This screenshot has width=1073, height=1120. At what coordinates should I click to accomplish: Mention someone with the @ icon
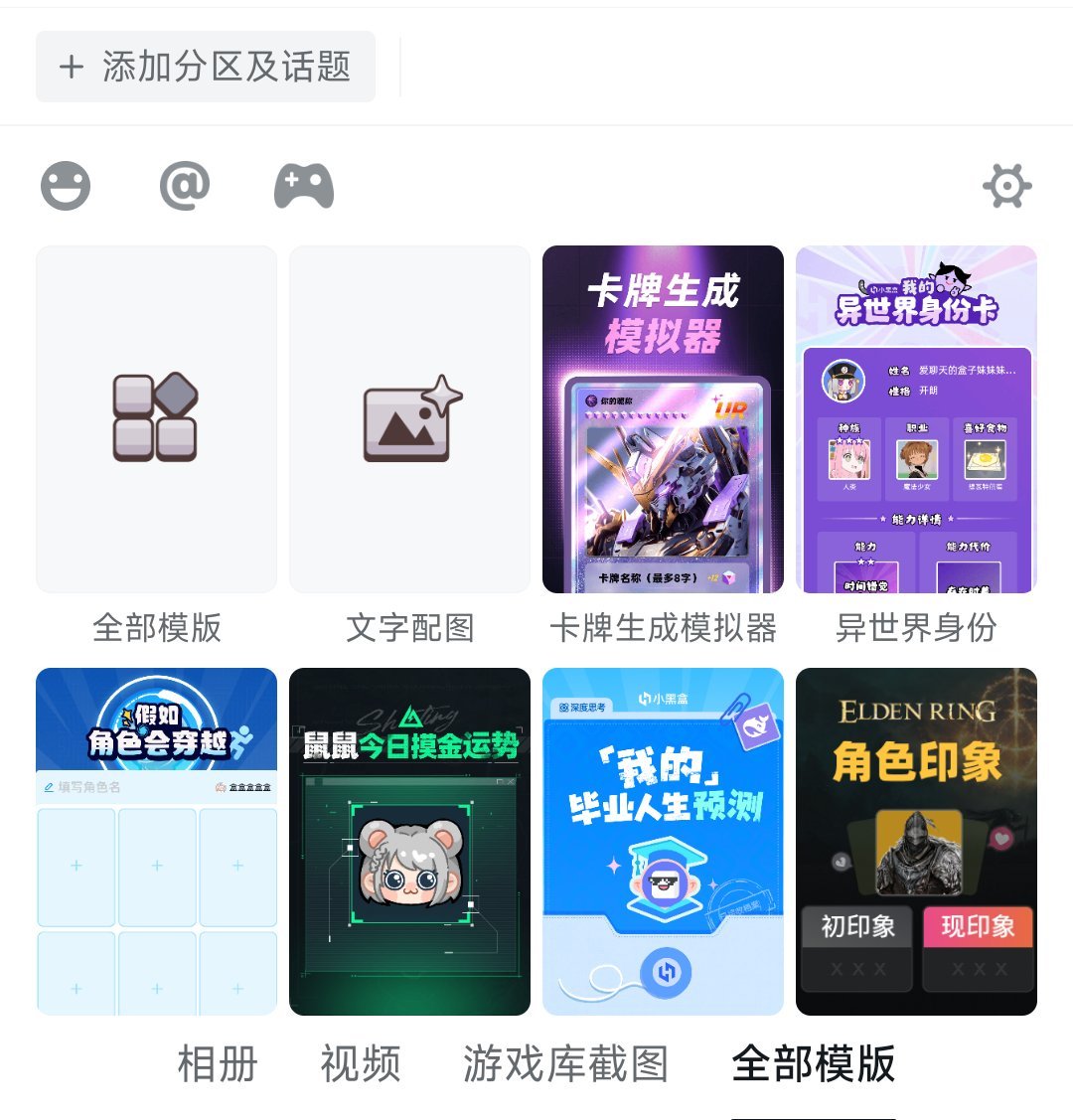coord(185,186)
